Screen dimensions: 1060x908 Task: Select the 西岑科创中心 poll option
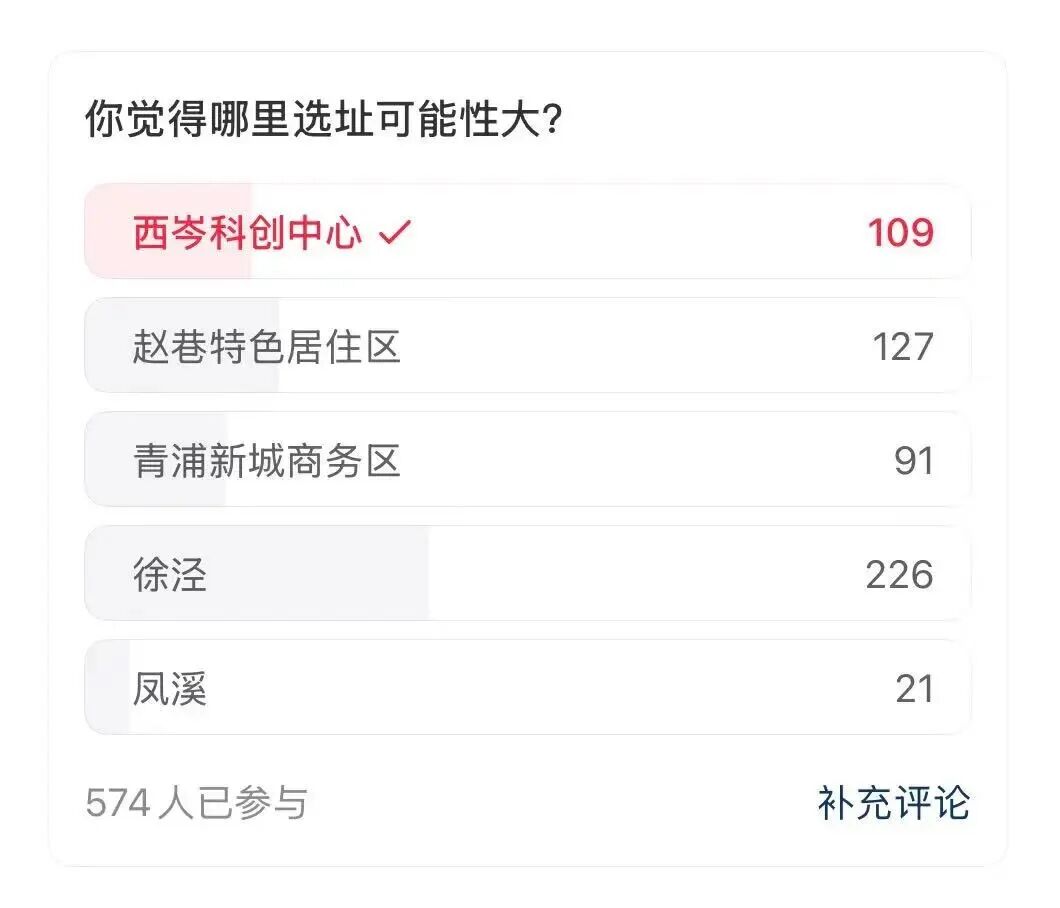(527, 232)
